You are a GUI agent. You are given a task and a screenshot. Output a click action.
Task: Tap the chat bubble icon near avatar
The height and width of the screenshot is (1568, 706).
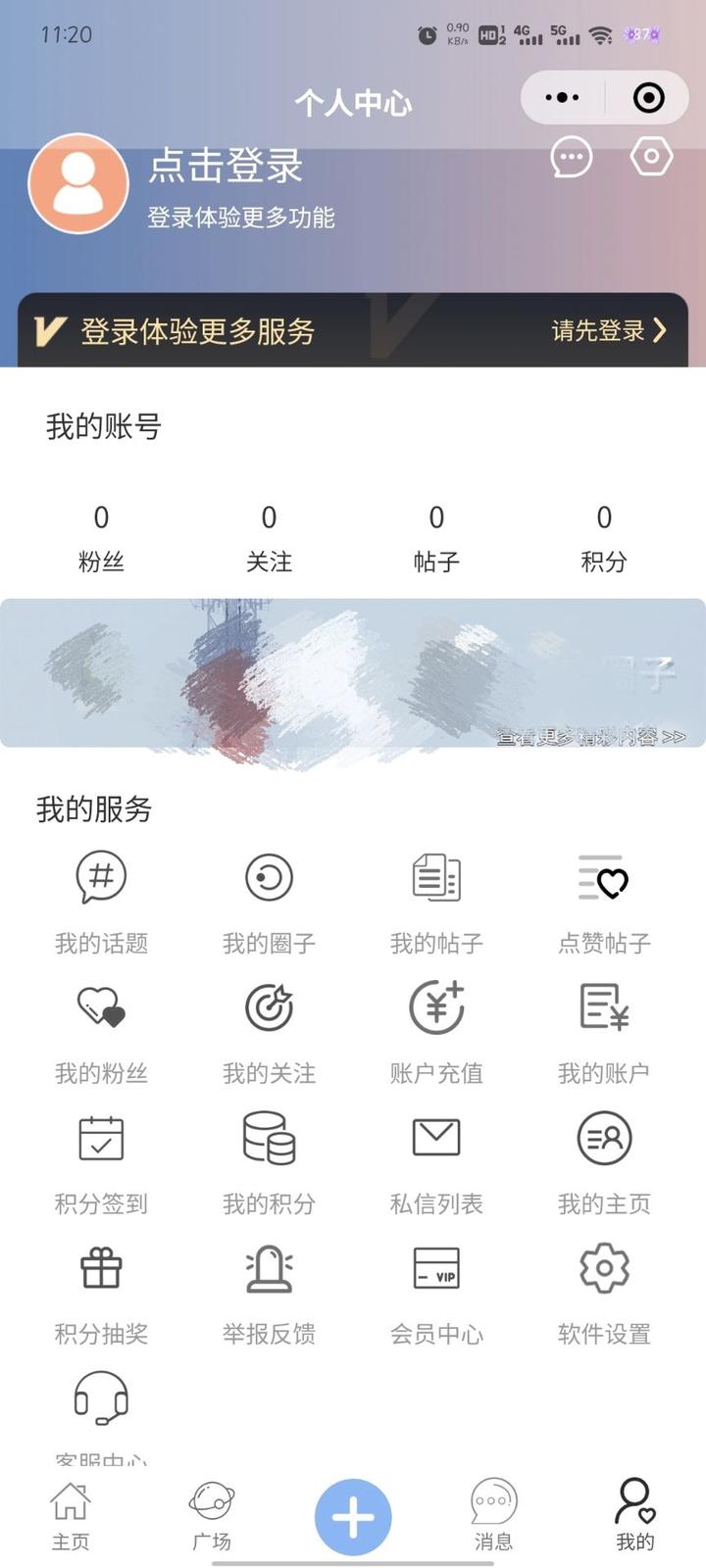point(572,157)
